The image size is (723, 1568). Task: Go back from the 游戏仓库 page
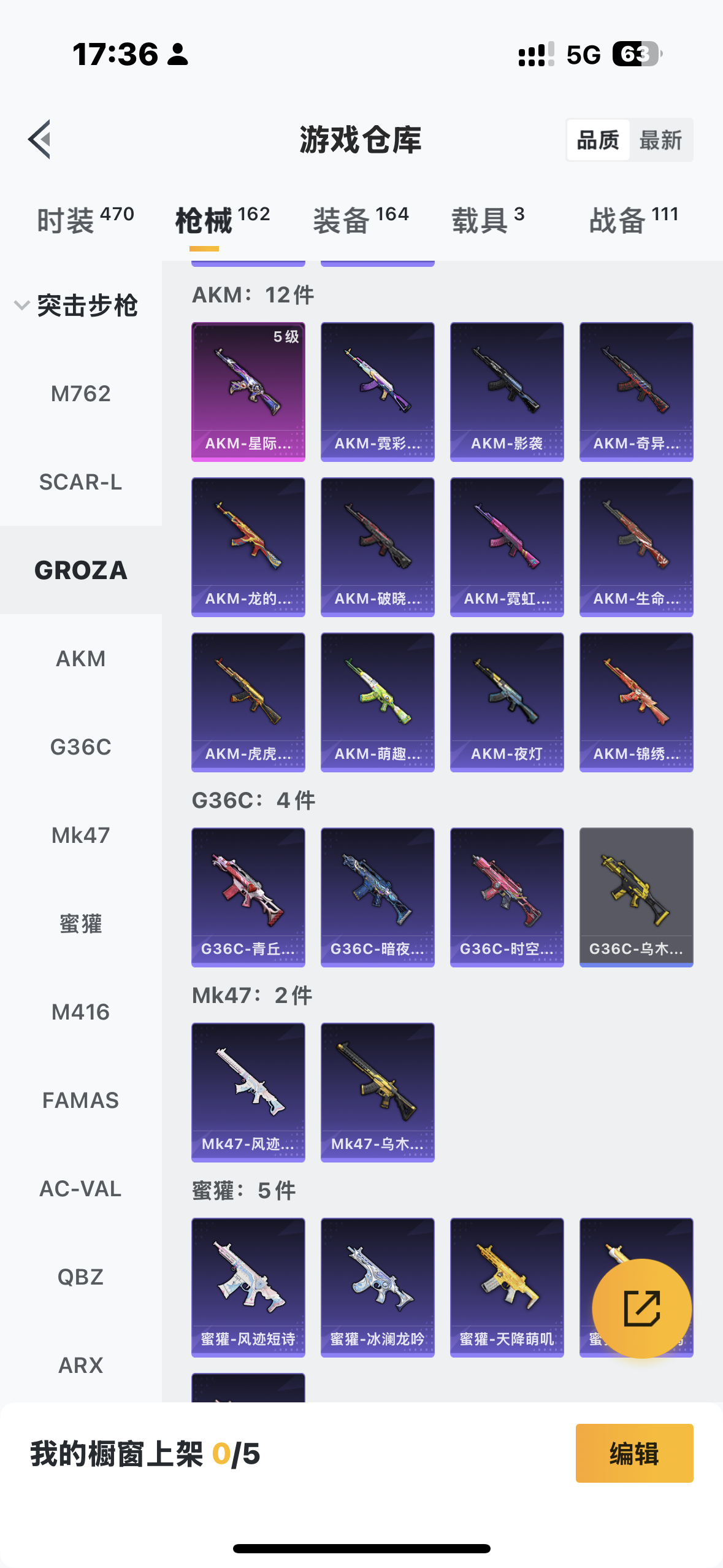[40, 139]
